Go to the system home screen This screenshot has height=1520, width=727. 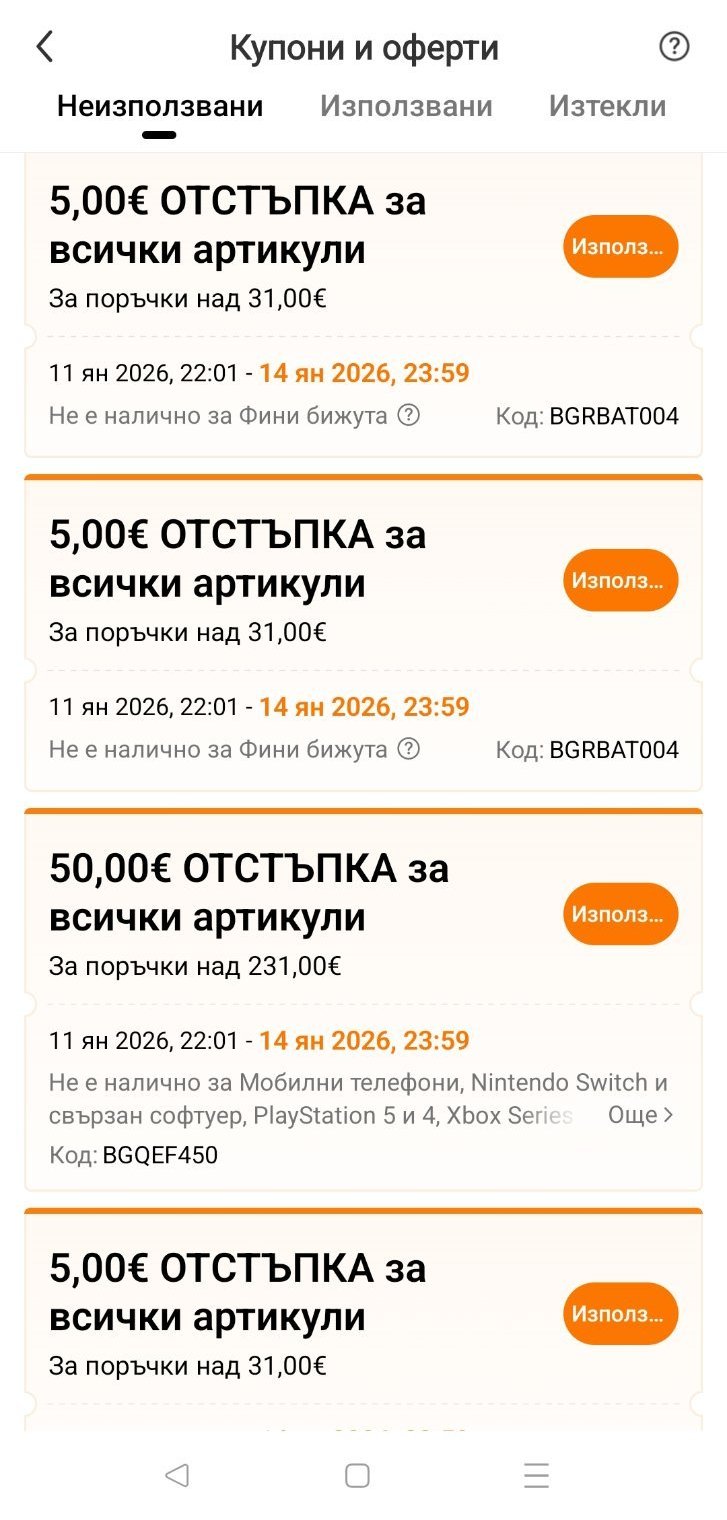(x=357, y=1475)
